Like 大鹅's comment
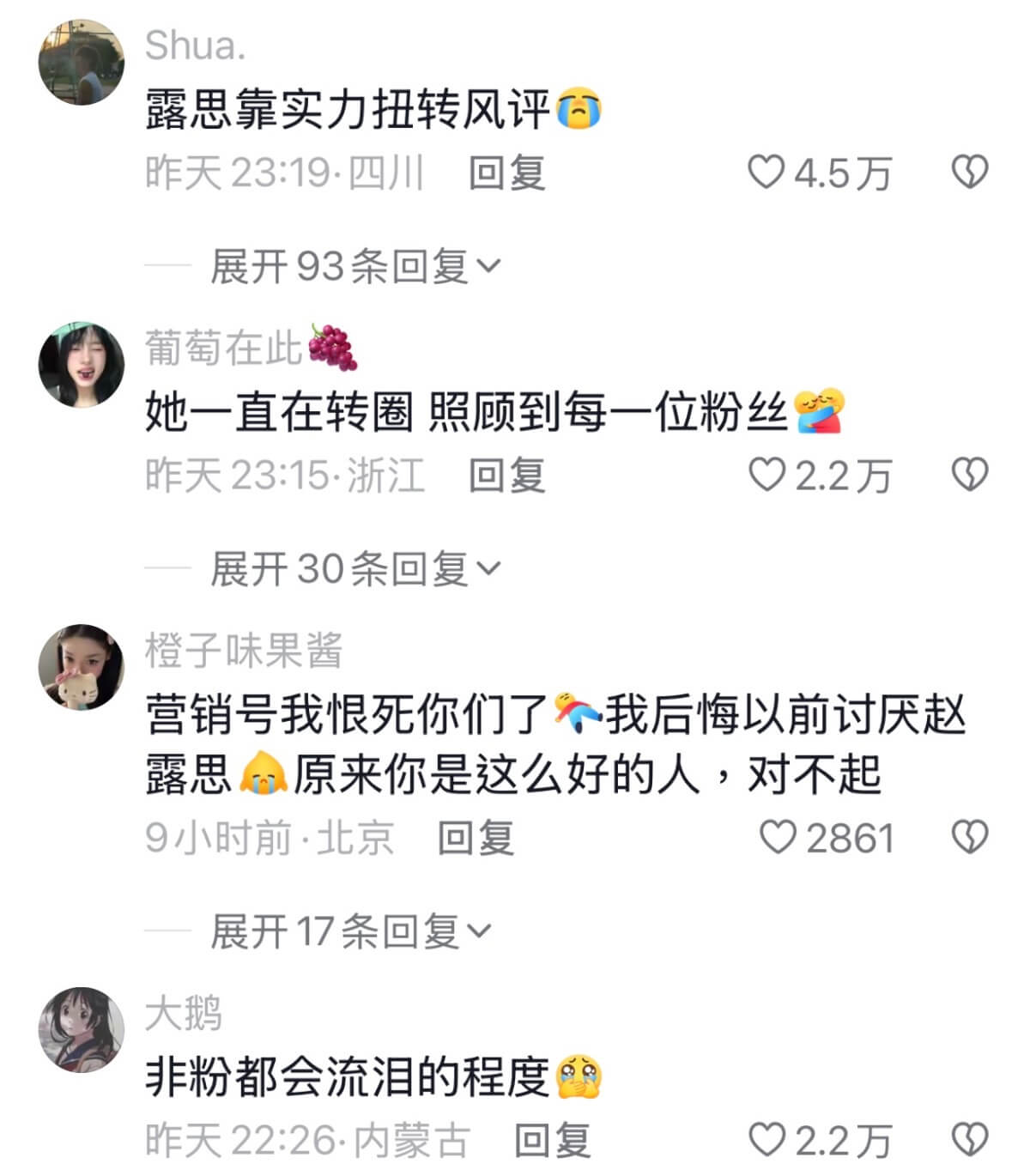 click(766, 1140)
